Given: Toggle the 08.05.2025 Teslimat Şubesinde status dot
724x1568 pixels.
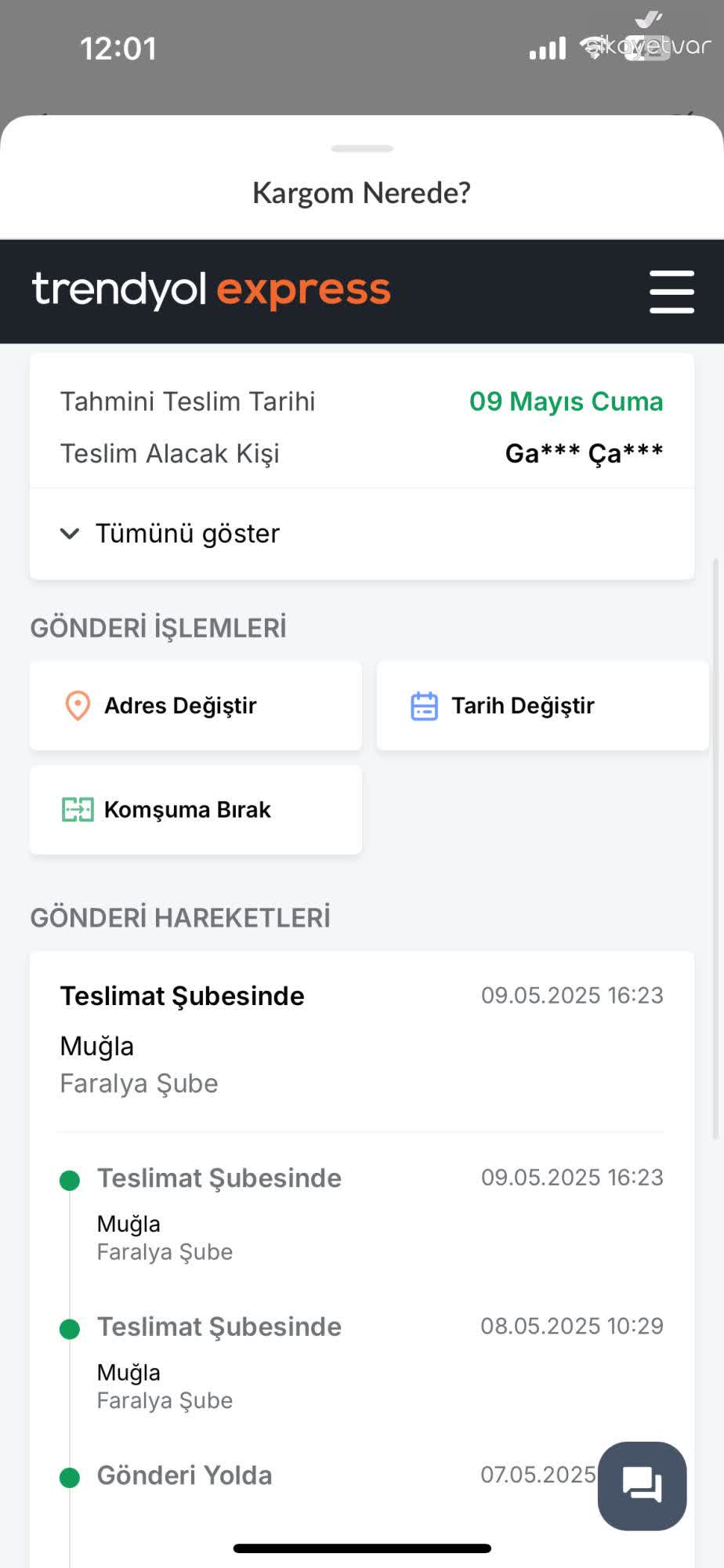Looking at the screenshot, I should pyautogui.click(x=71, y=1327).
